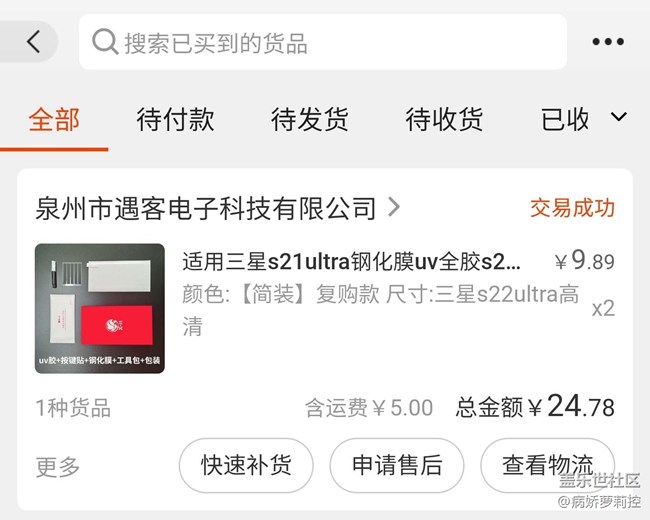This screenshot has height=520, width=650.
Task: Switch to the 待付款 tab
Action: (x=175, y=120)
